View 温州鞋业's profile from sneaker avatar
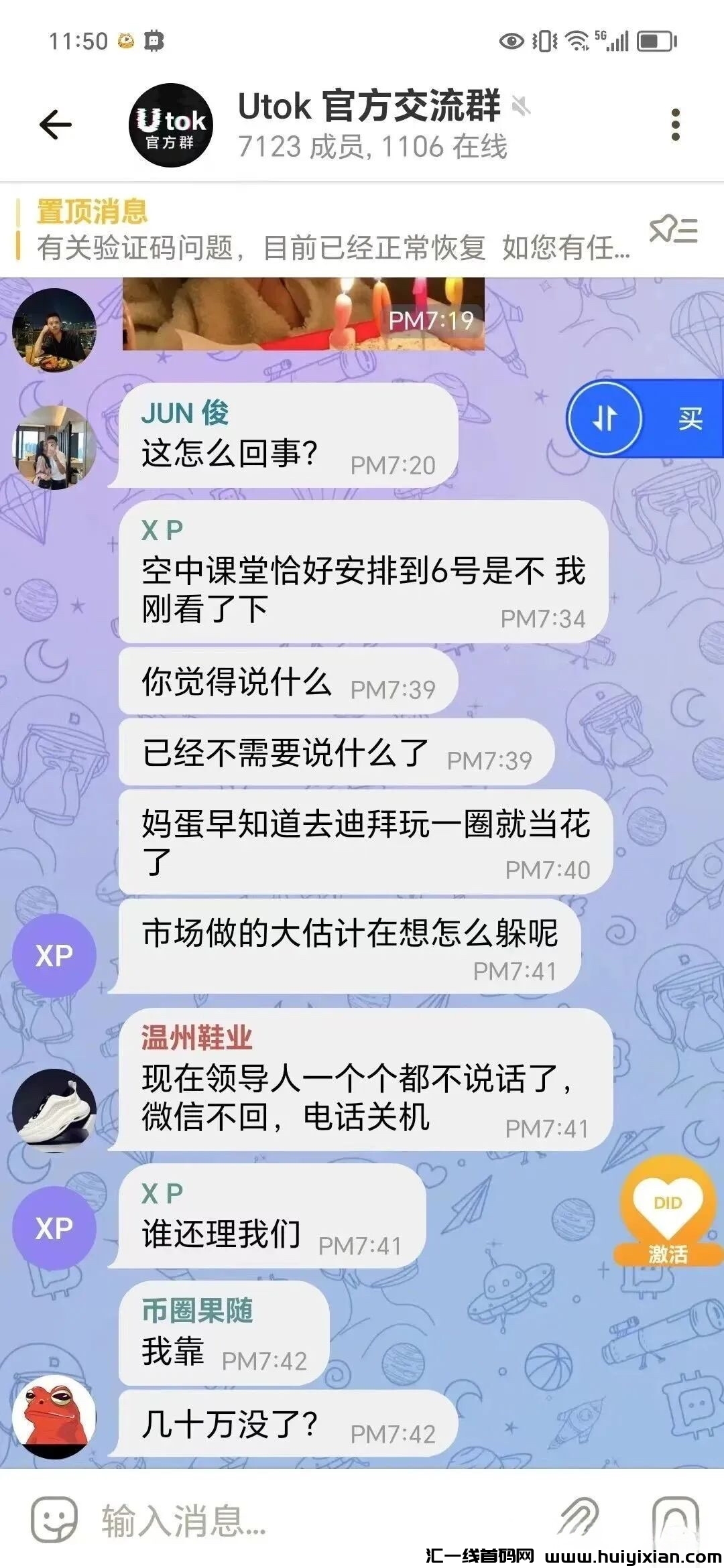The width and height of the screenshot is (724, 1568). tap(54, 1110)
